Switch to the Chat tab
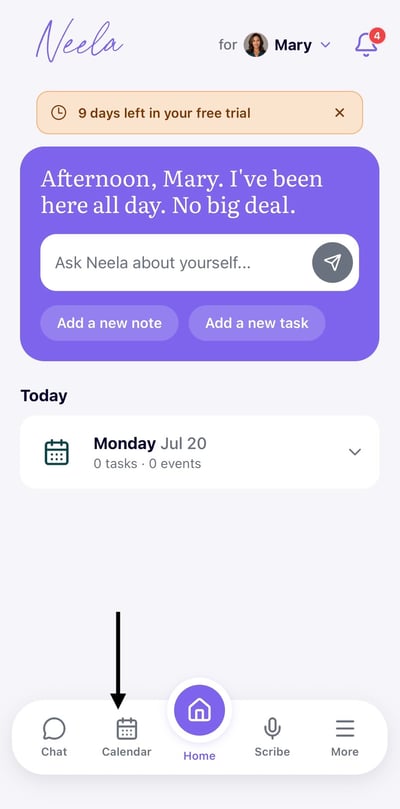Screen dimensions: 400x809 pos(54,737)
